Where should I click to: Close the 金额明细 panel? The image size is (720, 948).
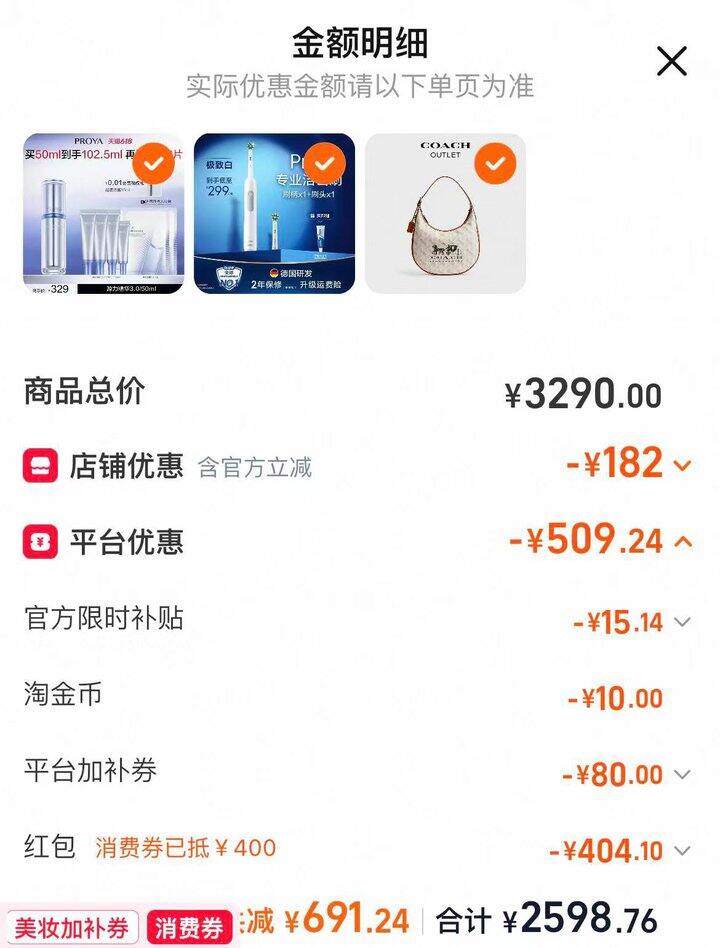pyautogui.click(x=672, y=61)
